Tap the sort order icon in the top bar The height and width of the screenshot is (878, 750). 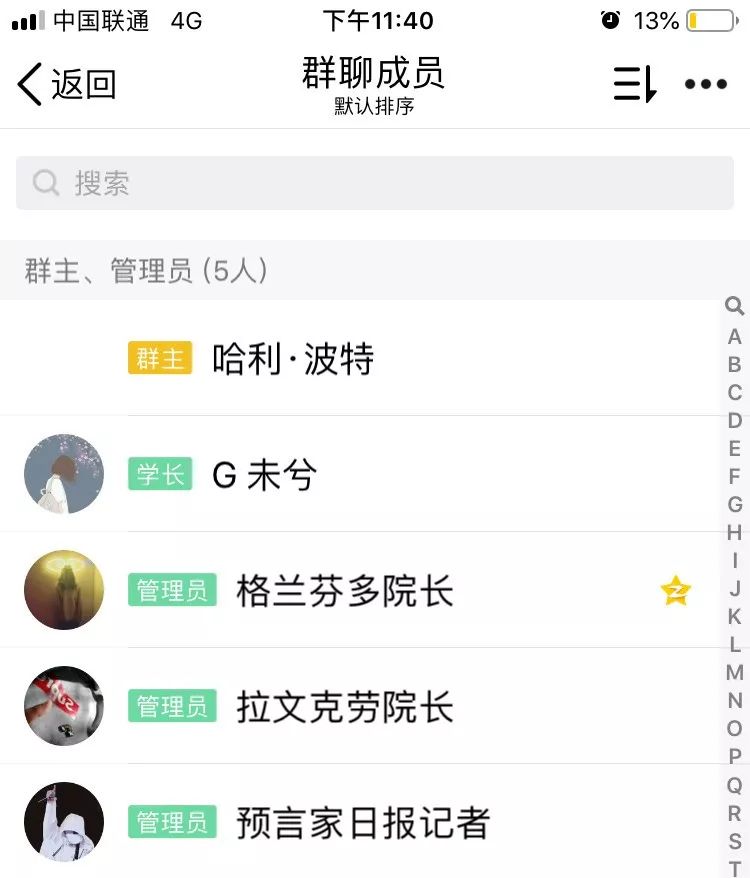click(x=634, y=84)
